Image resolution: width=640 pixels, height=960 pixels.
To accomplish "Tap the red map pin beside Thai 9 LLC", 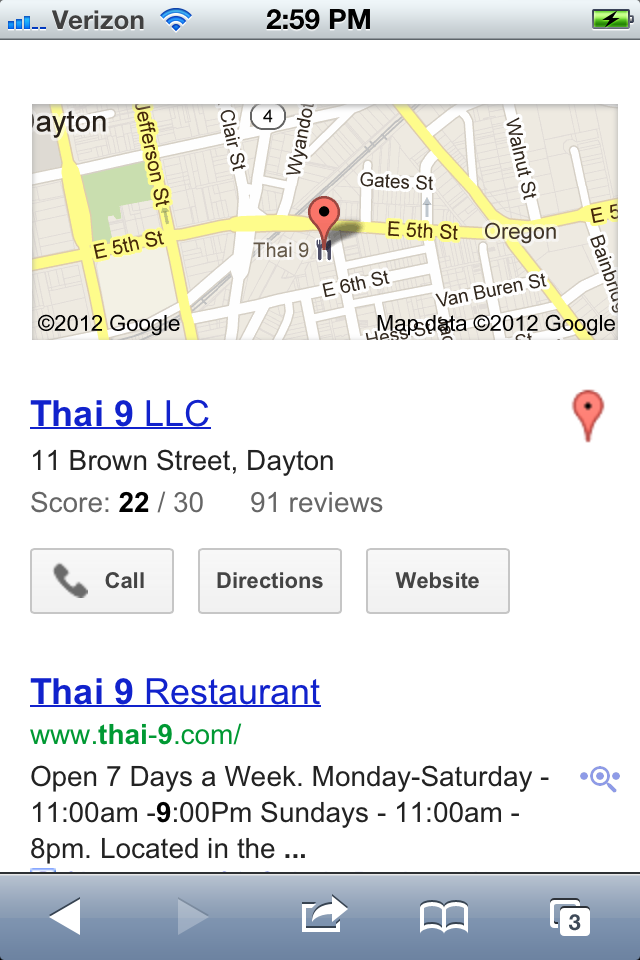I will tap(588, 416).
